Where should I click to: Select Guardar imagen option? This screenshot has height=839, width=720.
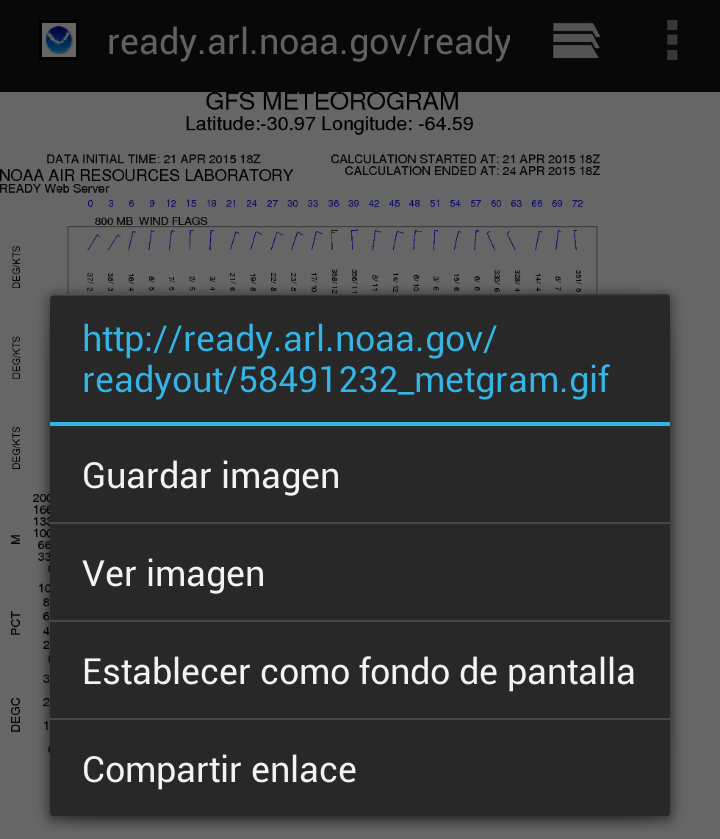pyautogui.click(x=360, y=476)
